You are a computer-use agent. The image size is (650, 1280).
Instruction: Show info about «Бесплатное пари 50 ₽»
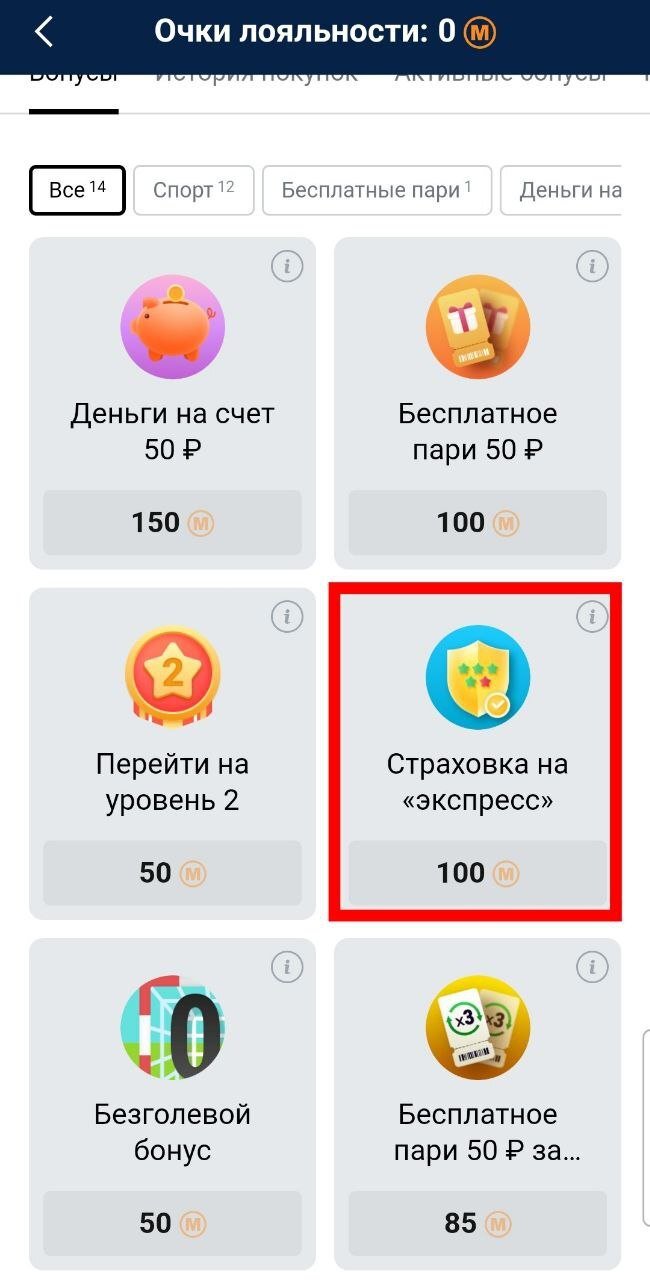592,267
